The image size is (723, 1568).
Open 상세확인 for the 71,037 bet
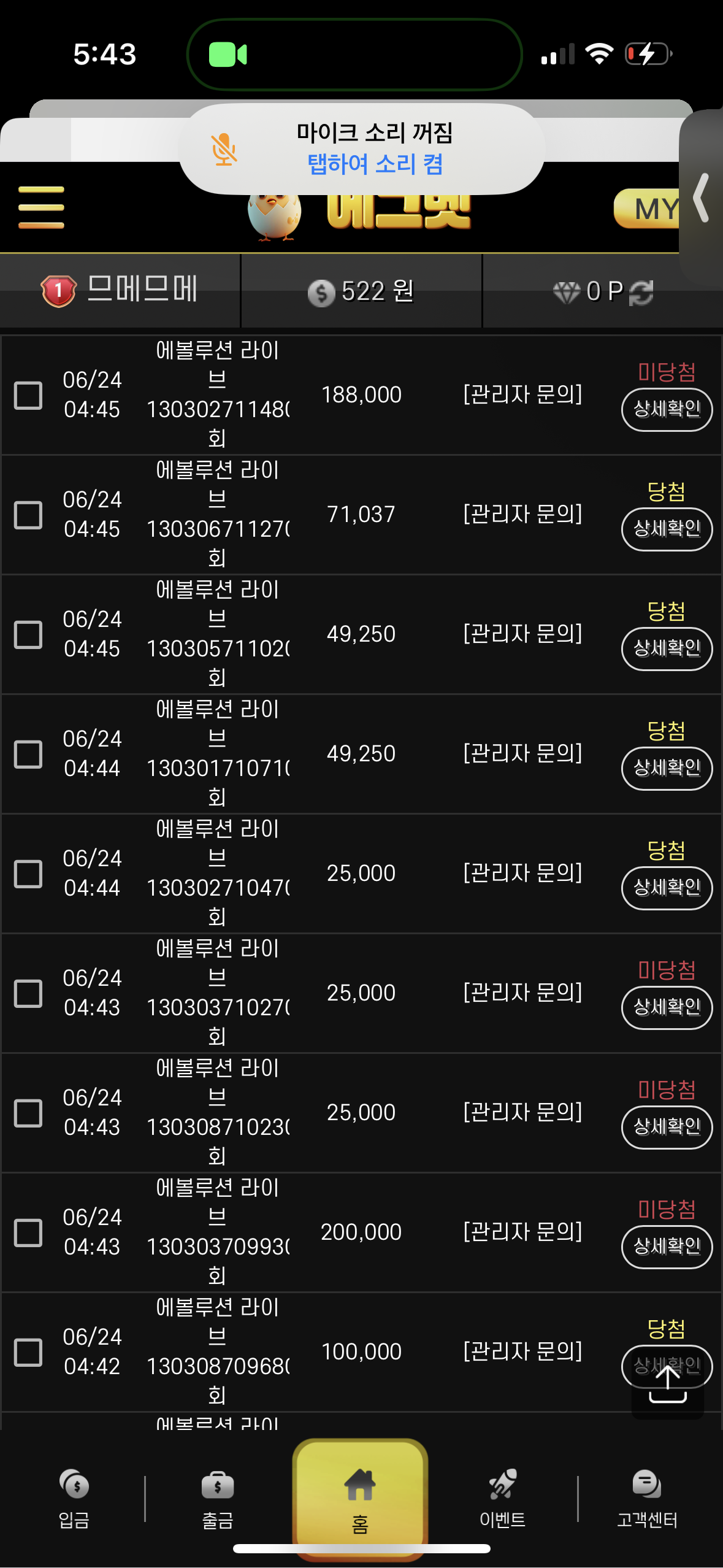click(x=667, y=529)
